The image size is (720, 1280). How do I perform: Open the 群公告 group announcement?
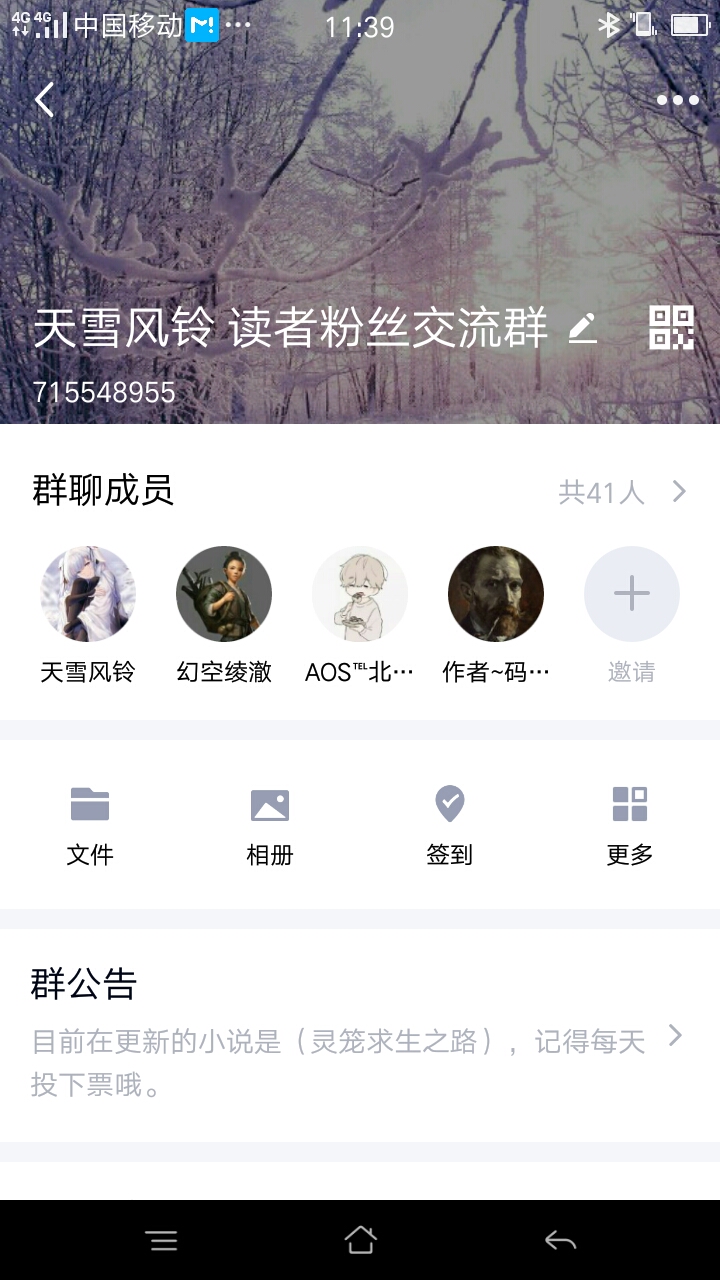tap(360, 1035)
